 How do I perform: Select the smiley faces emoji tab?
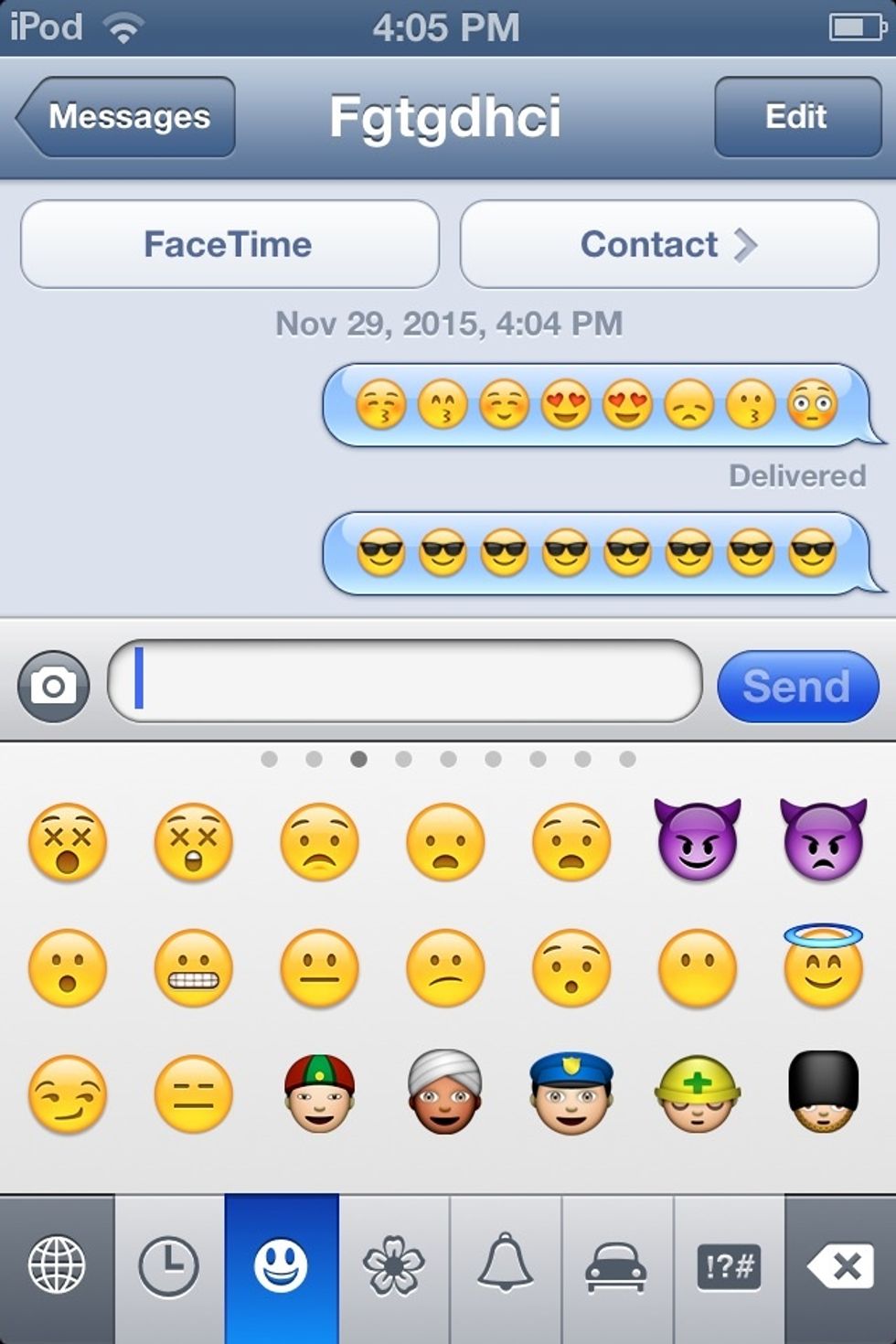281,1266
